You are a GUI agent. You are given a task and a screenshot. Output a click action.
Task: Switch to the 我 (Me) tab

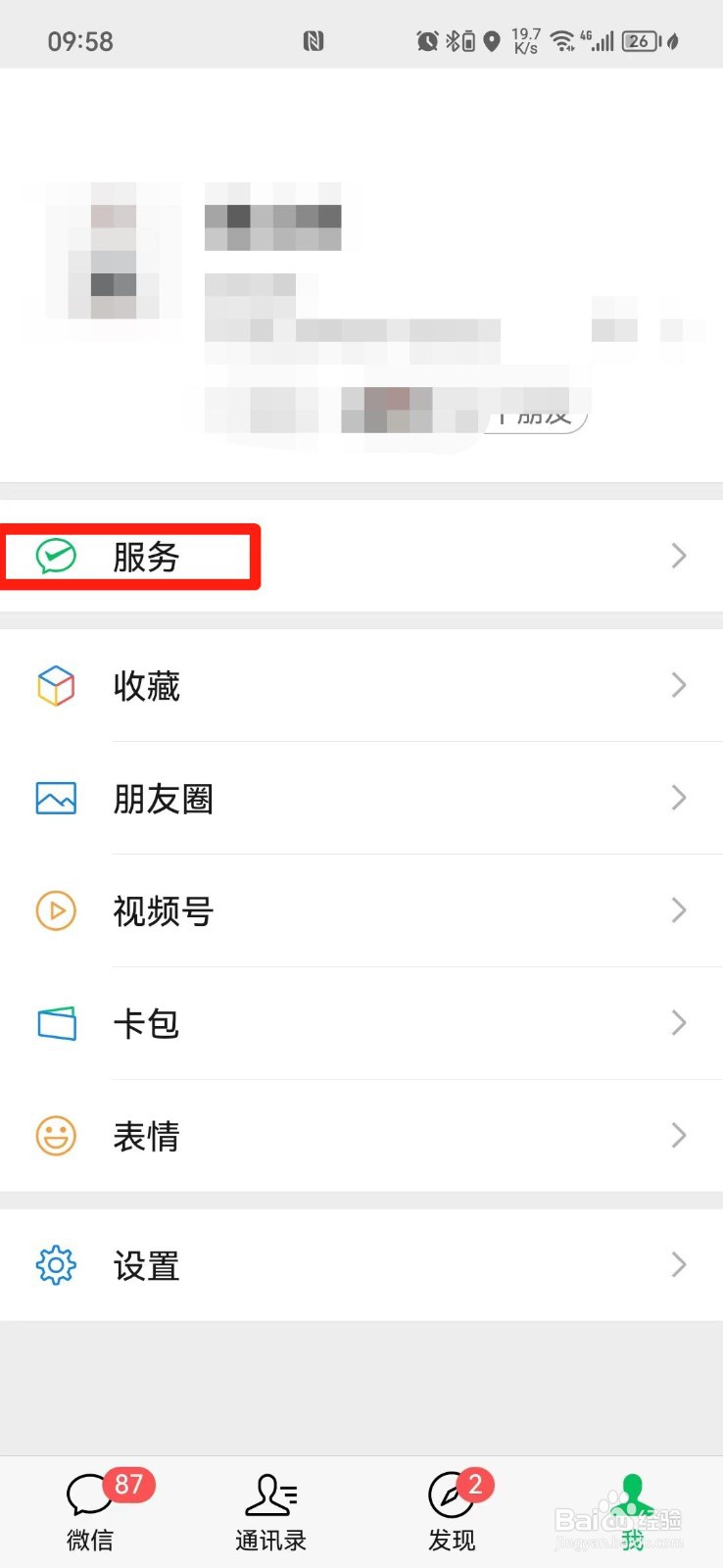pyautogui.click(x=632, y=1509)
